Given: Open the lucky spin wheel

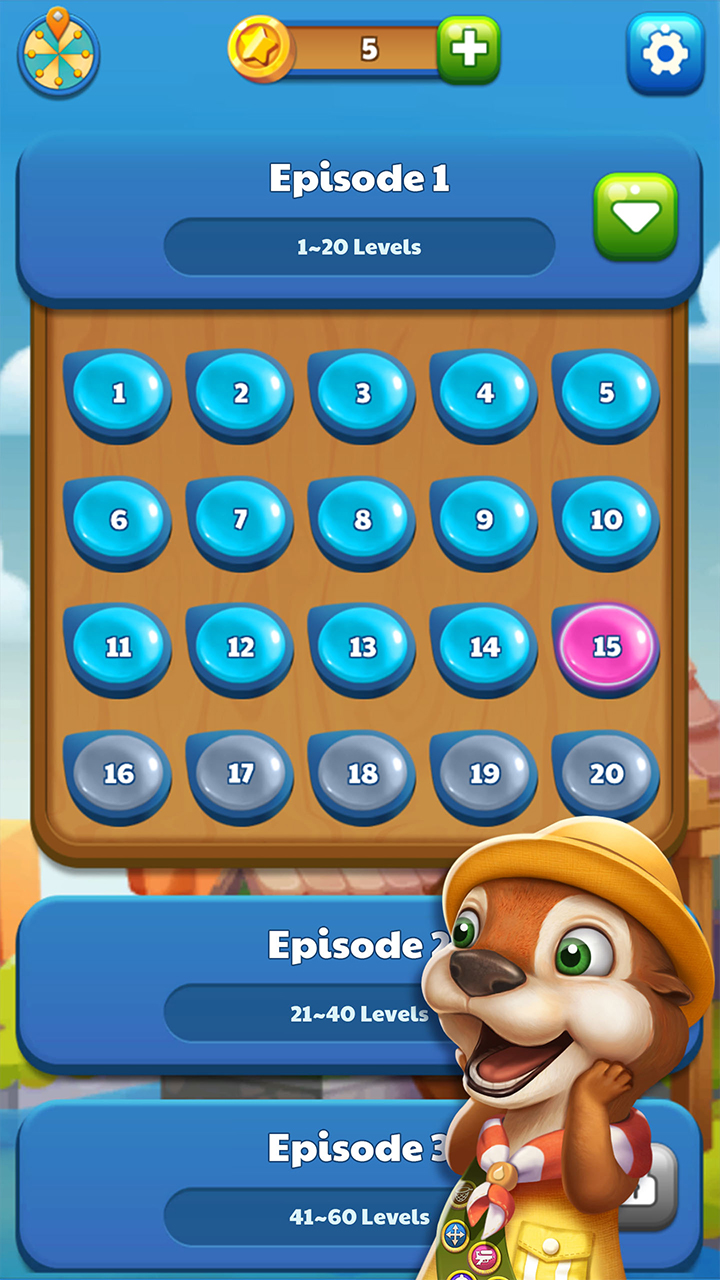Looking at the screenshot, I should coord(58,55).
